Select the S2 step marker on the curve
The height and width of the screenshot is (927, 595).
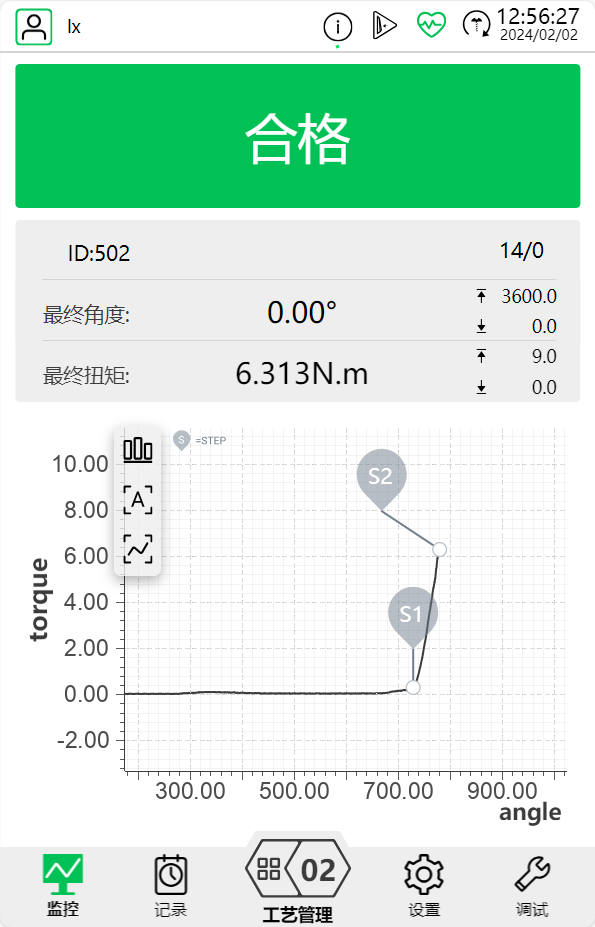(381, 478)
